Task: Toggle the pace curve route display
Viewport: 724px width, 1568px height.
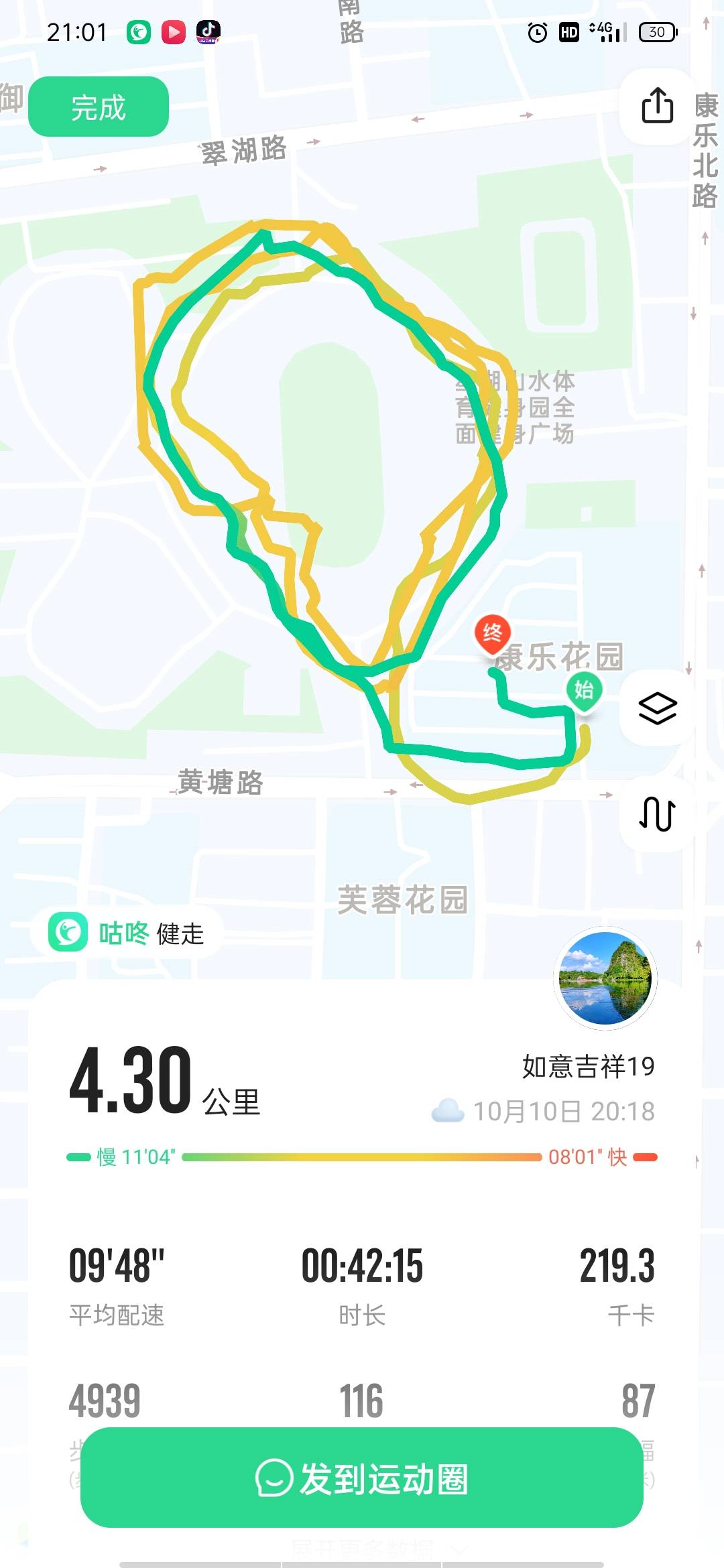Action: 656,814
